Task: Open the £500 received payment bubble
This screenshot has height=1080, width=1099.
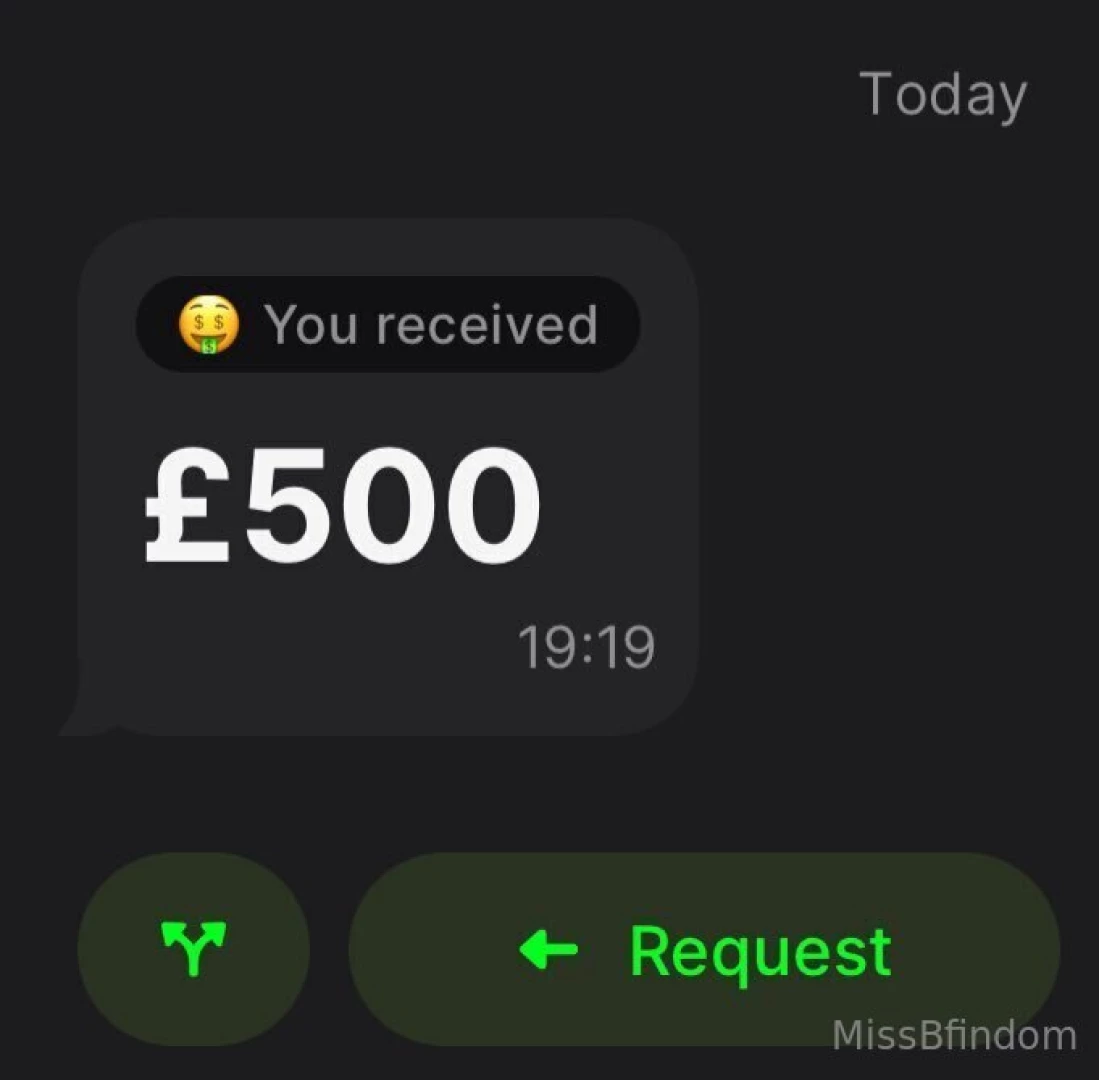Action: point(387,477)
